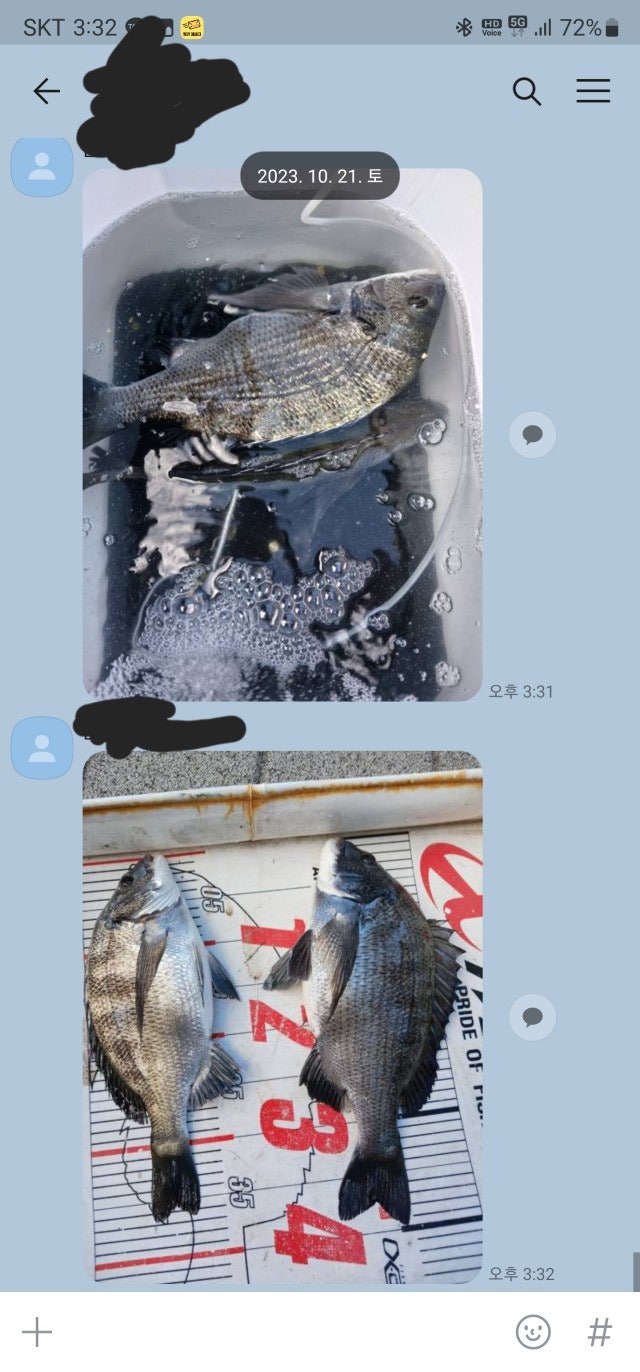This screenshot has height=1372, width=640.
Task: Reply to the 오후 3:31 photo
Action: tap(532, 435)
